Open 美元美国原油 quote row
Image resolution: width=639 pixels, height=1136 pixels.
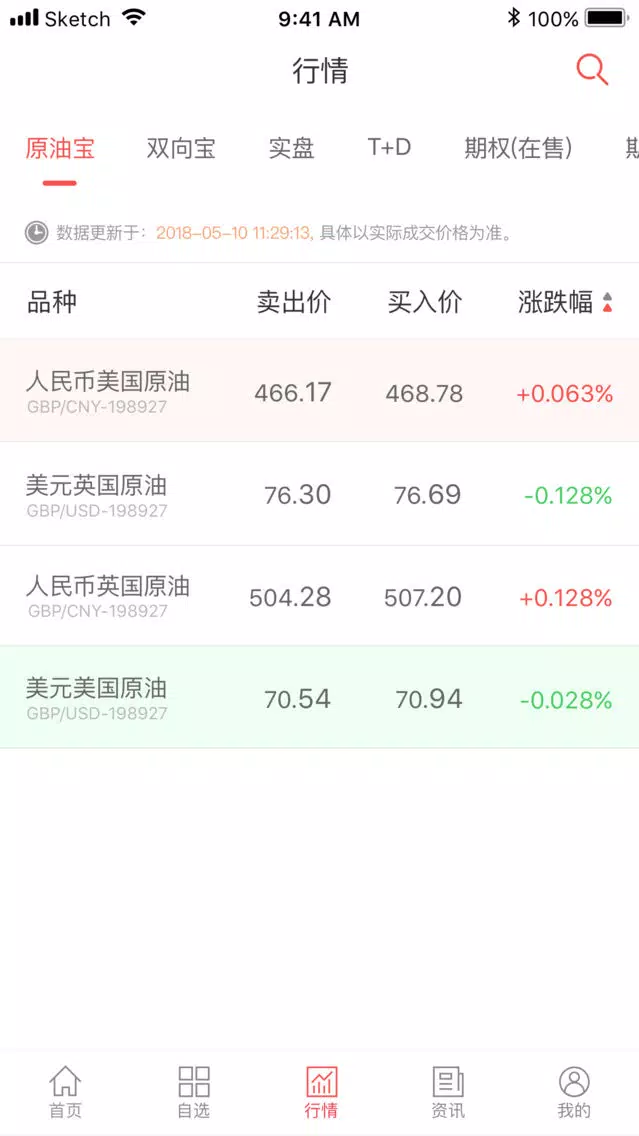(x=320, y=698)
